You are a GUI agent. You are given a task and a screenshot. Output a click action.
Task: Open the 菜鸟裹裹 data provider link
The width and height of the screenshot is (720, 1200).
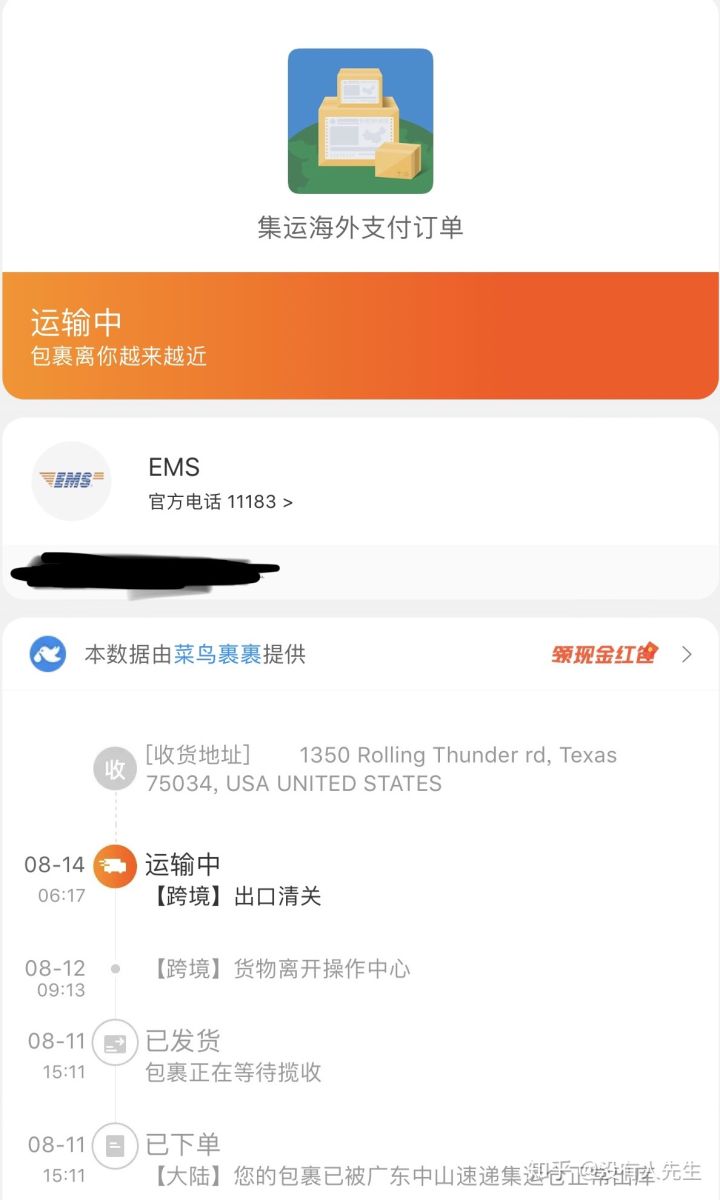[217, 654]
